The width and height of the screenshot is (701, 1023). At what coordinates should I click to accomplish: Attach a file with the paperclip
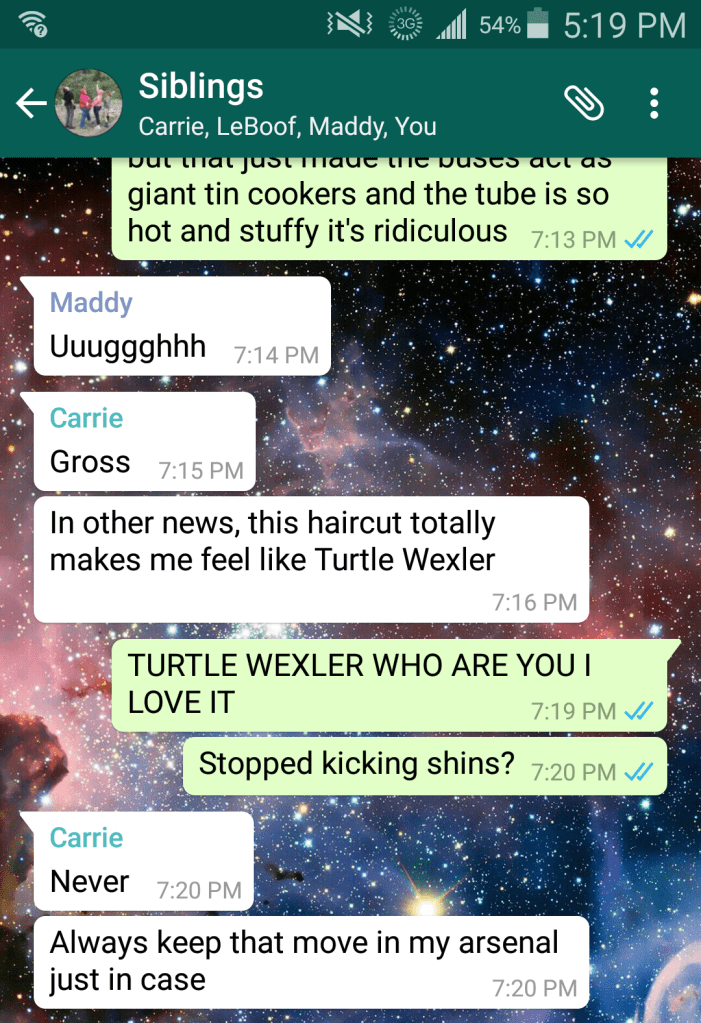(583, 102)
